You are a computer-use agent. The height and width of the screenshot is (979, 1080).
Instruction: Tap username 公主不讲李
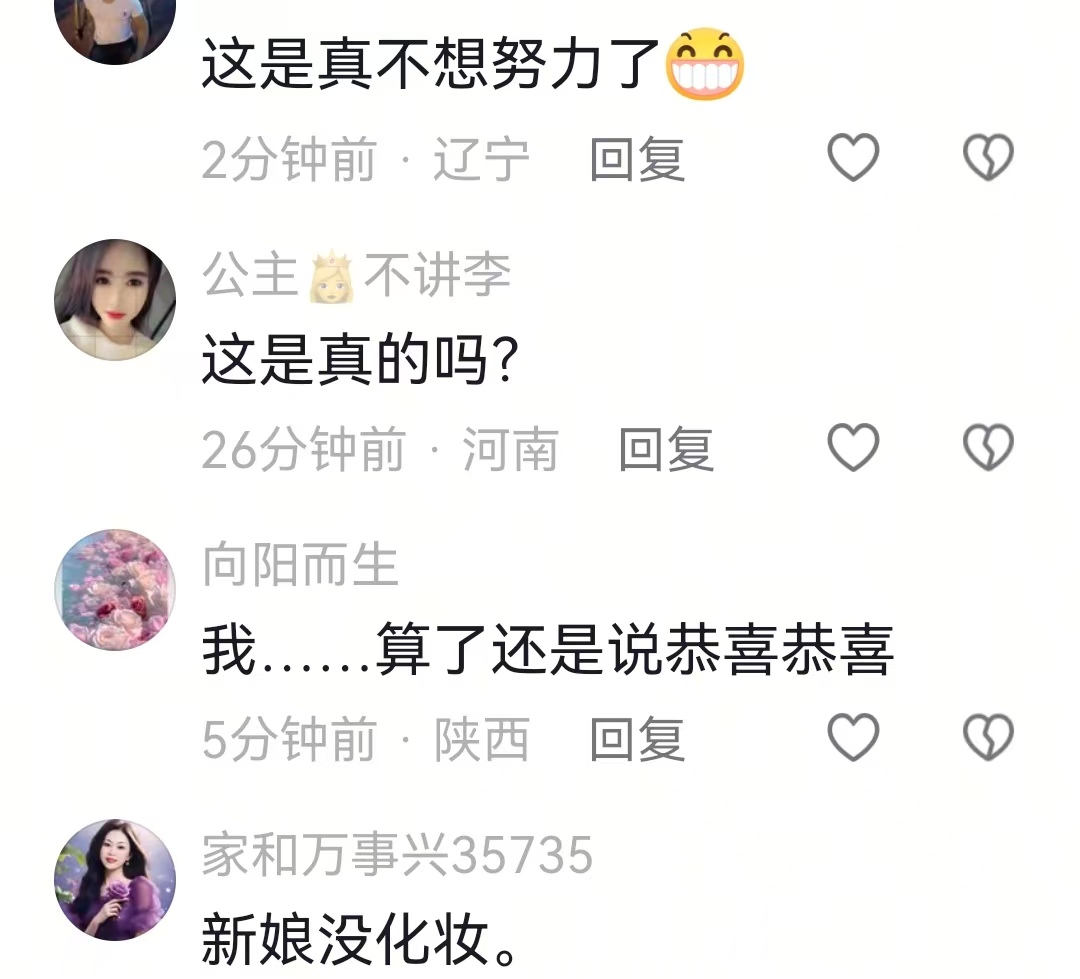356,275
